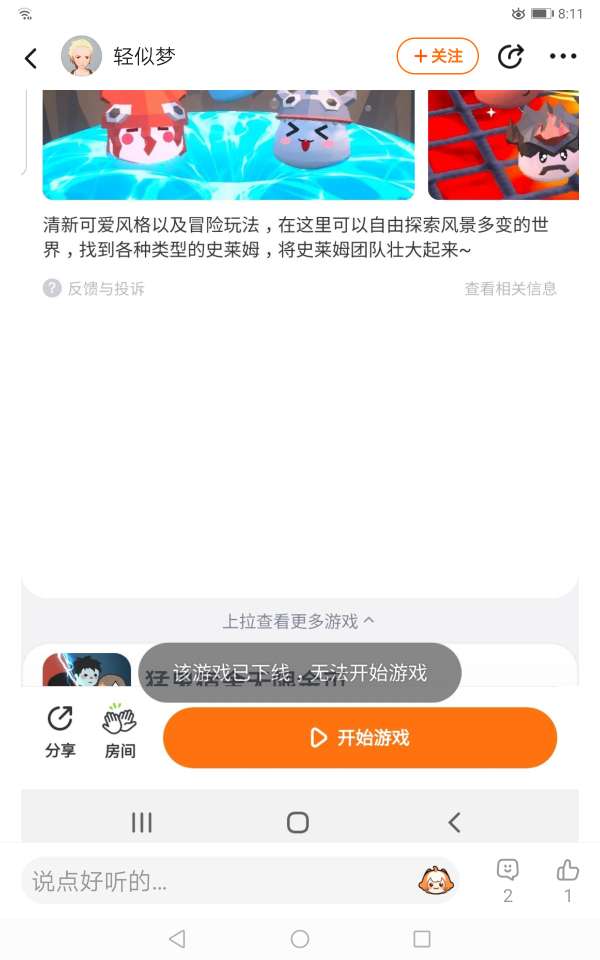
Task: Tap the 分享 share button
Action: tap(60, 732)
